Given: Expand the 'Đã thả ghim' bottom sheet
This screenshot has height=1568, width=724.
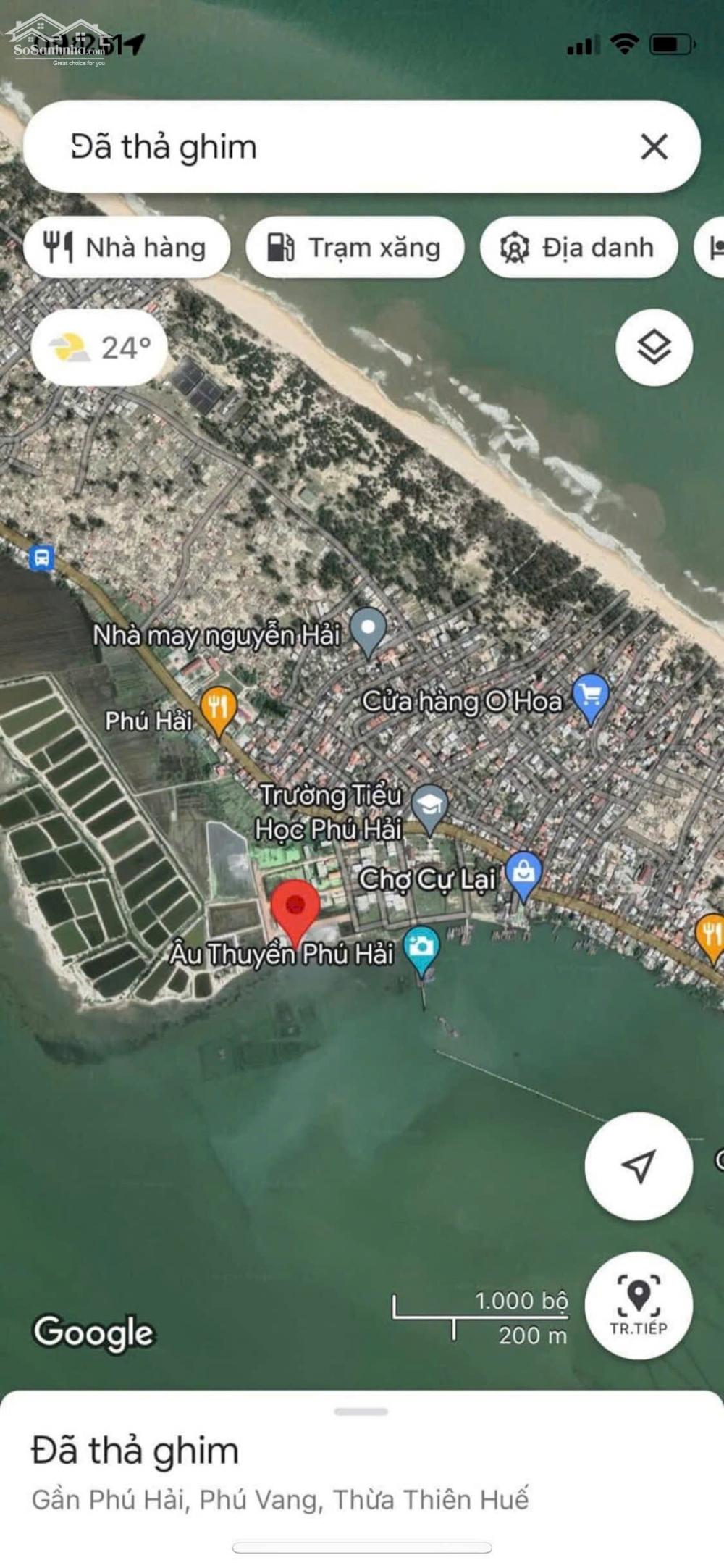Looking at the screenshot, I should (361, 1412).
